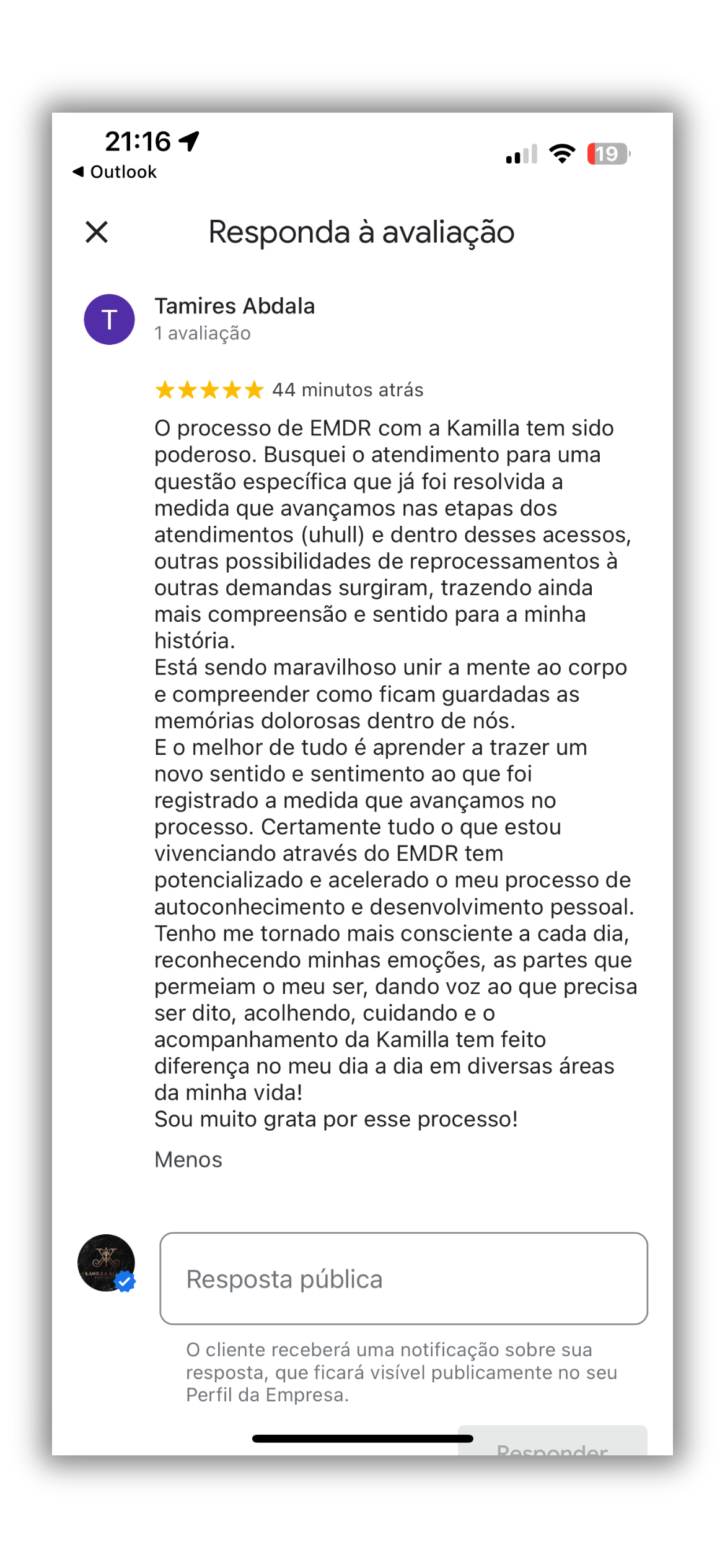Viewport: 725px width, 1568px height.
Task: Collapse the review with Menos
Action: pos(188,1160)
